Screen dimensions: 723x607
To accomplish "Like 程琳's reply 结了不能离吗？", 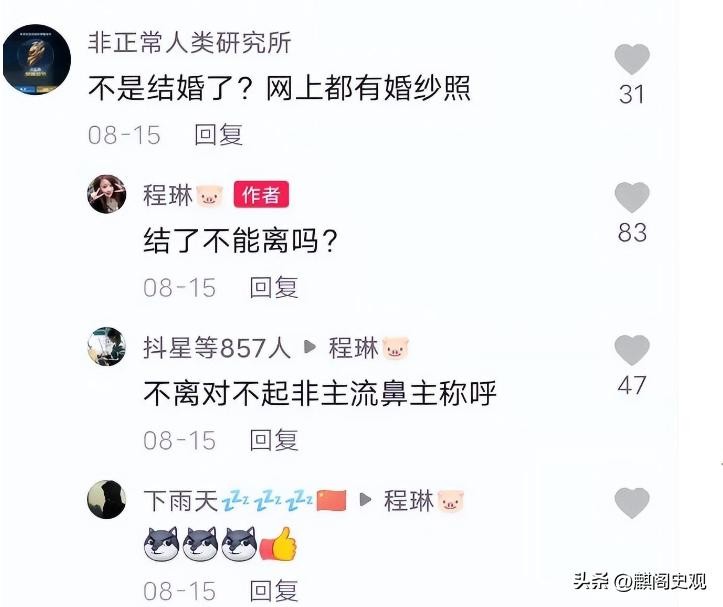I will [x=631, y=197].
